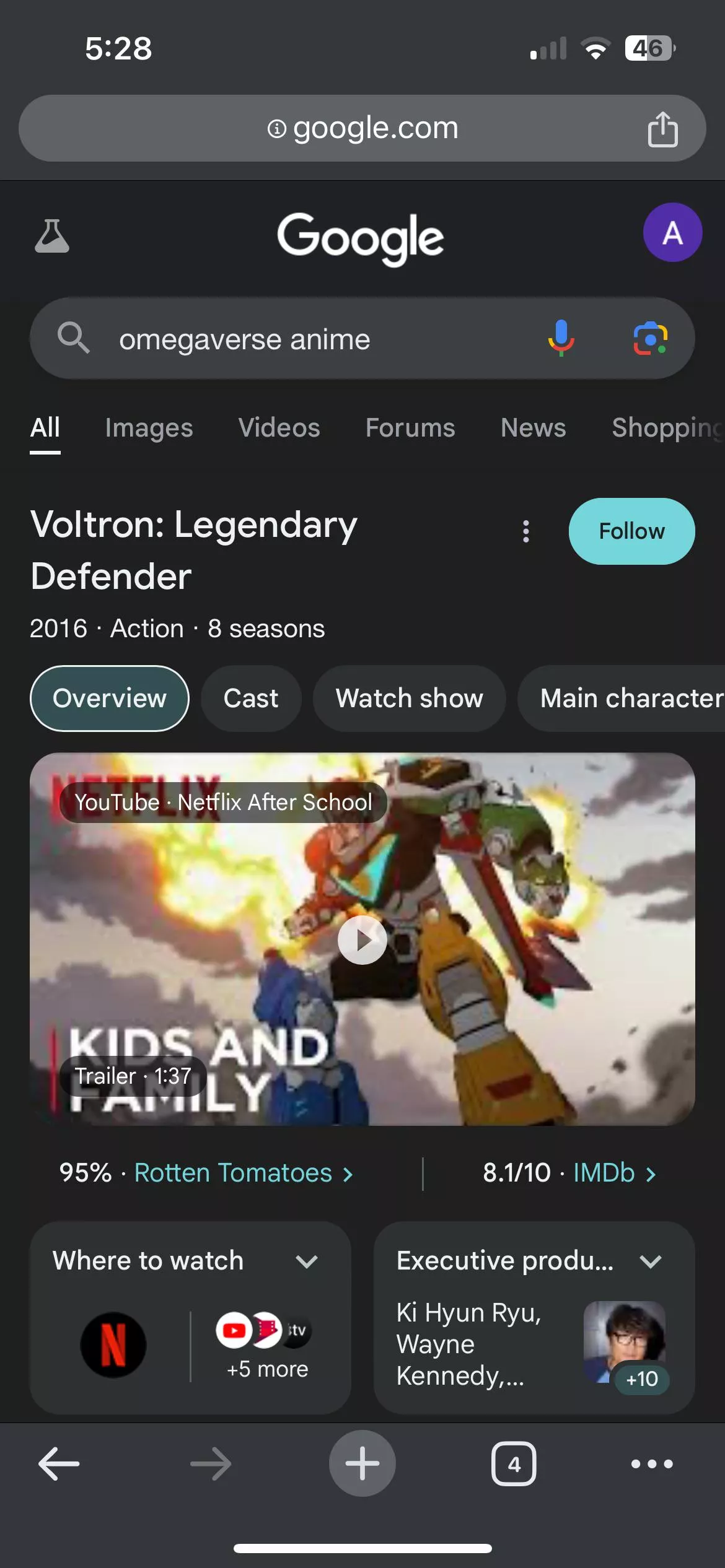Image resolution: width=725 pixels, height=1568 pixels.
Task: Open more options next to Follow
Action: [x=526, y=531]
